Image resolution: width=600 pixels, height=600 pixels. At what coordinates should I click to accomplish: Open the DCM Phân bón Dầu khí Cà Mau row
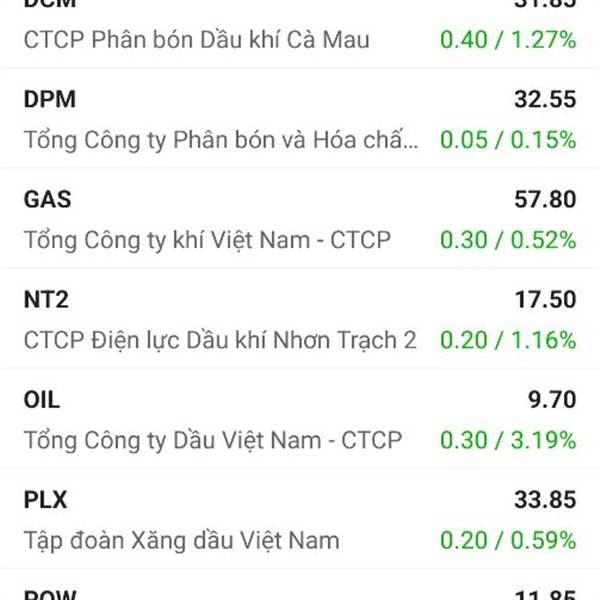(300, 30)
